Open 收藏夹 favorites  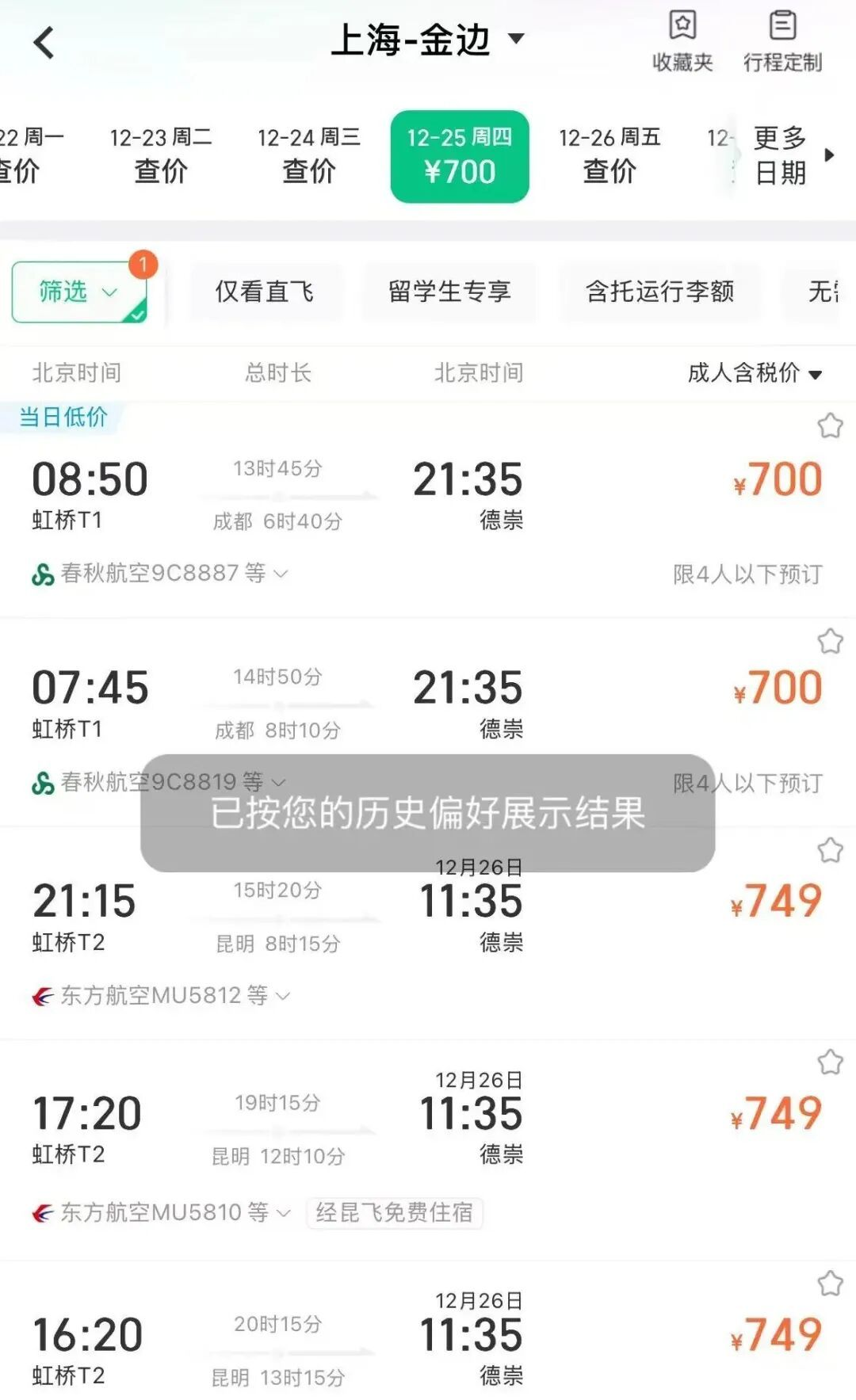pos(682,41)
